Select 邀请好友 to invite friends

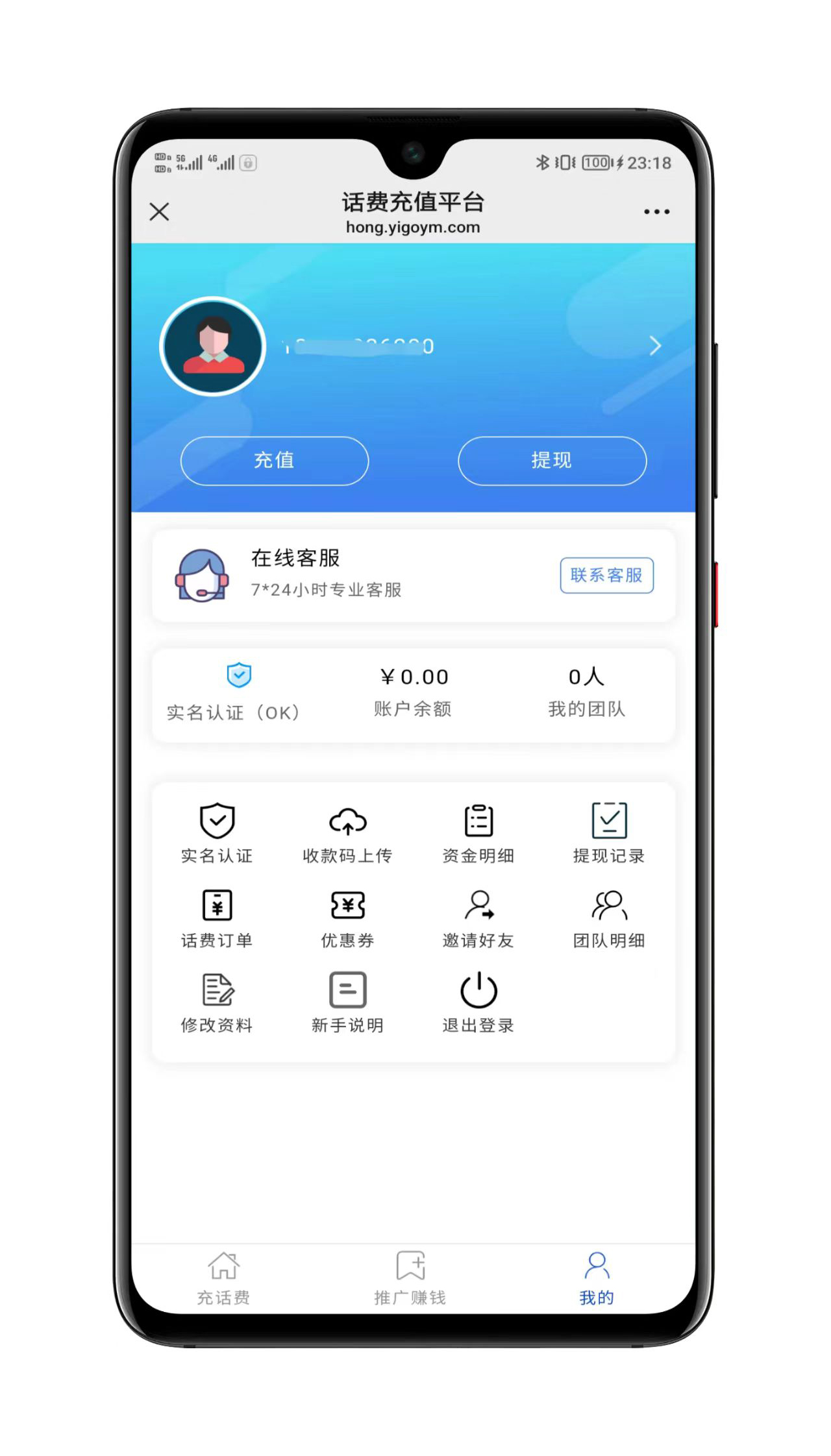point(478,918)
